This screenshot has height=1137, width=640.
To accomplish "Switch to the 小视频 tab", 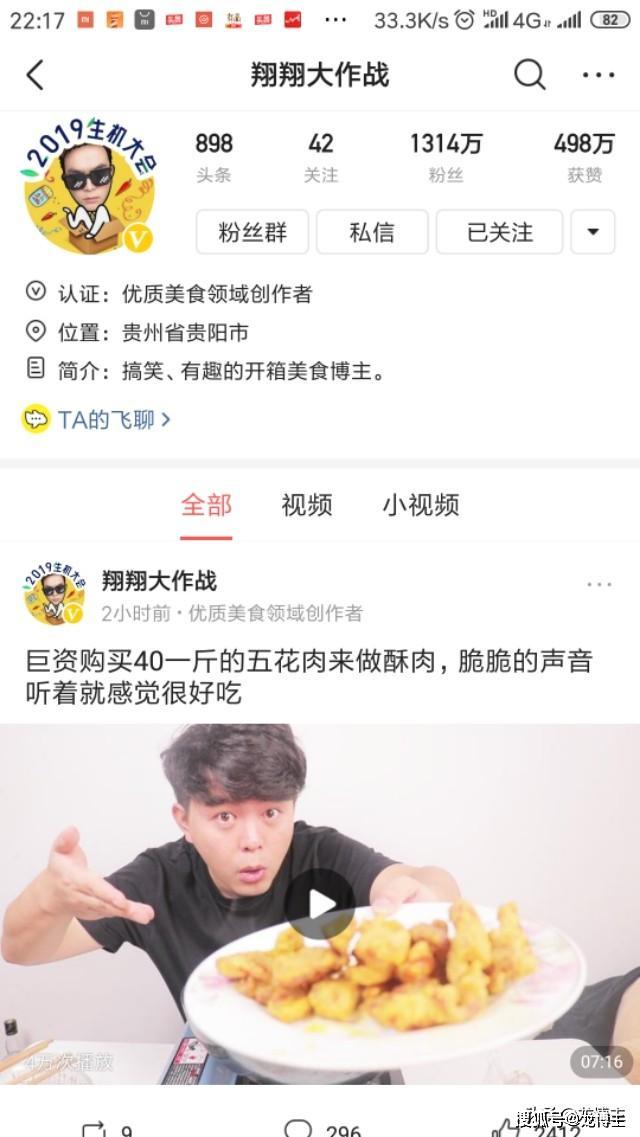I will (420, 505).
